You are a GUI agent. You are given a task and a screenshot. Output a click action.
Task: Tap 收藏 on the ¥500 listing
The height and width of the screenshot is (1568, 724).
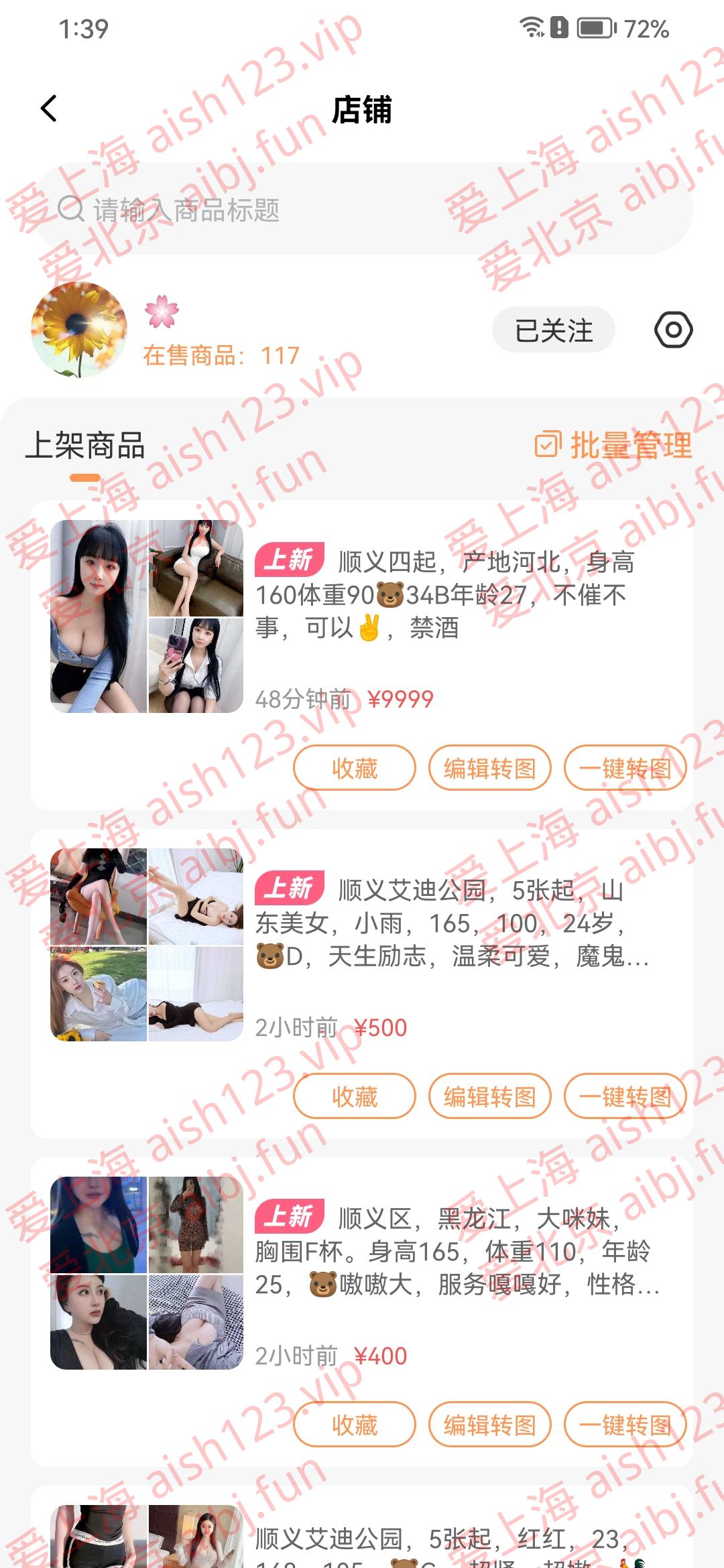point(355,1096)
